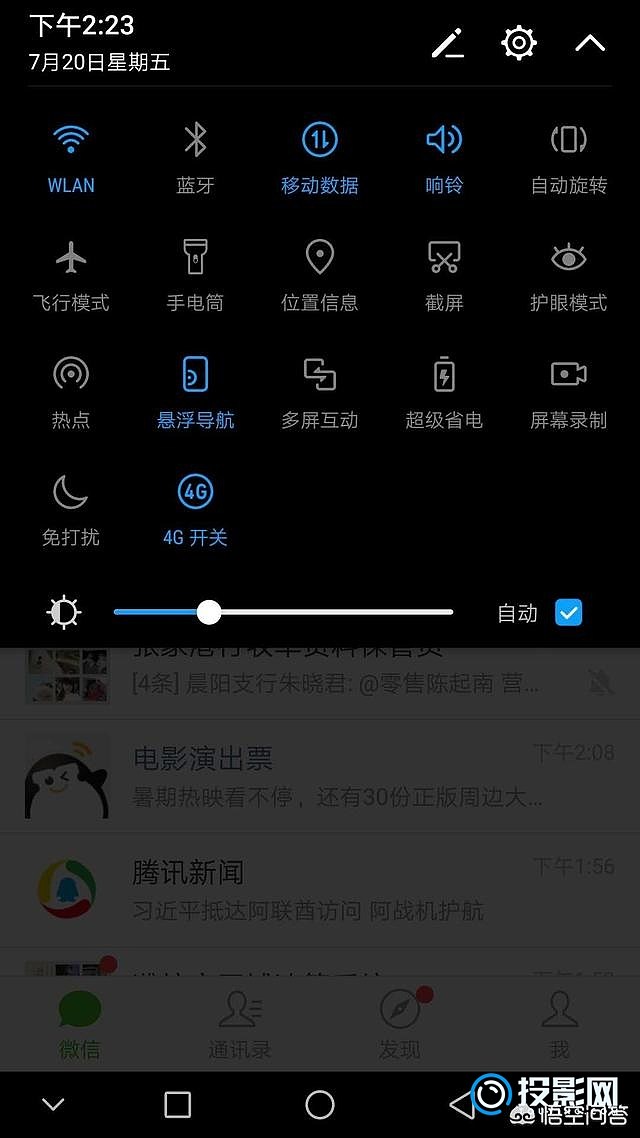Turn off WLAN
Screen dimensions: 640x1138
click(71, 140)
